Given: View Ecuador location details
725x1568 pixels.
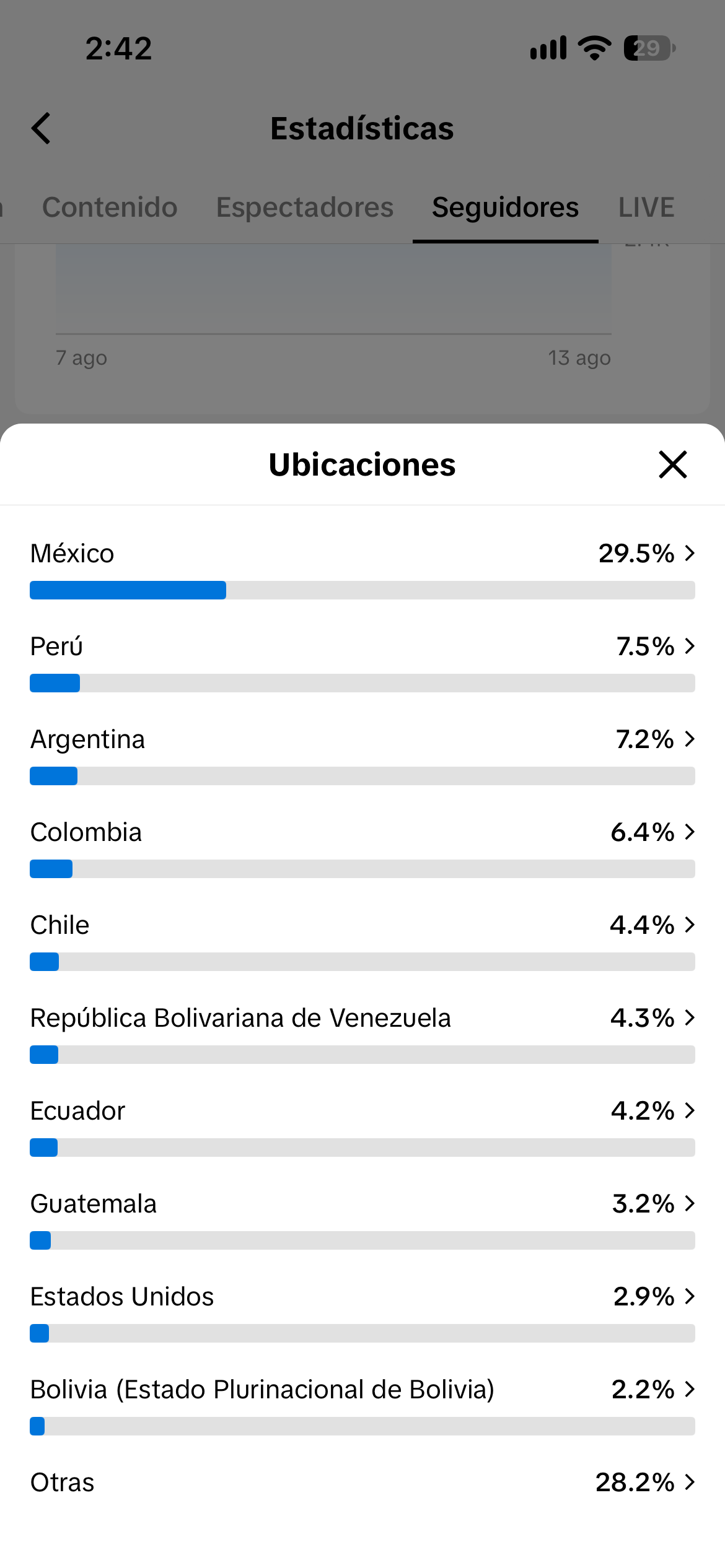Looking at the screenshot, I should [x=362, y=1126].
